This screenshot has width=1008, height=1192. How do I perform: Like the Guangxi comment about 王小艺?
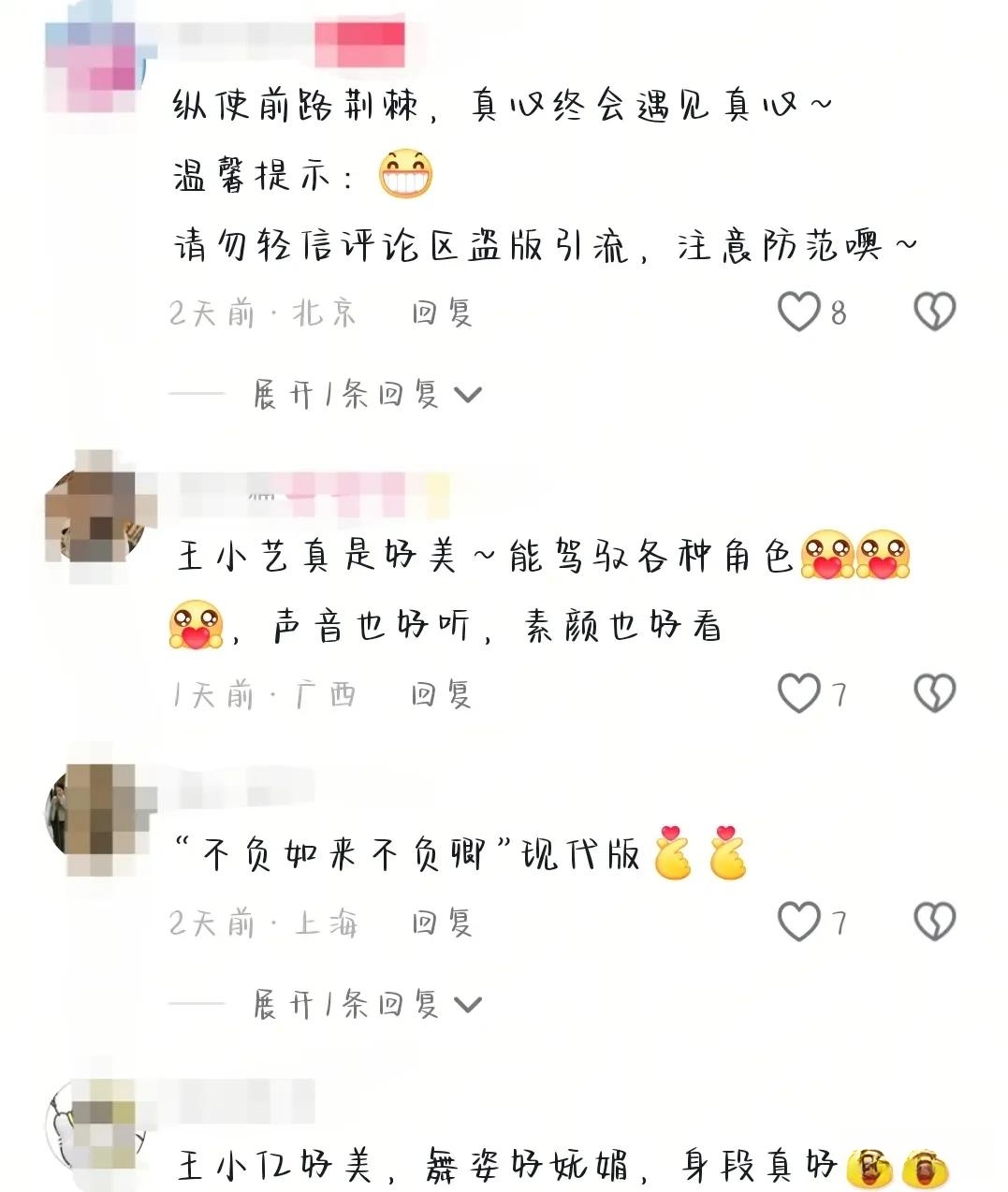click(798, 693)
